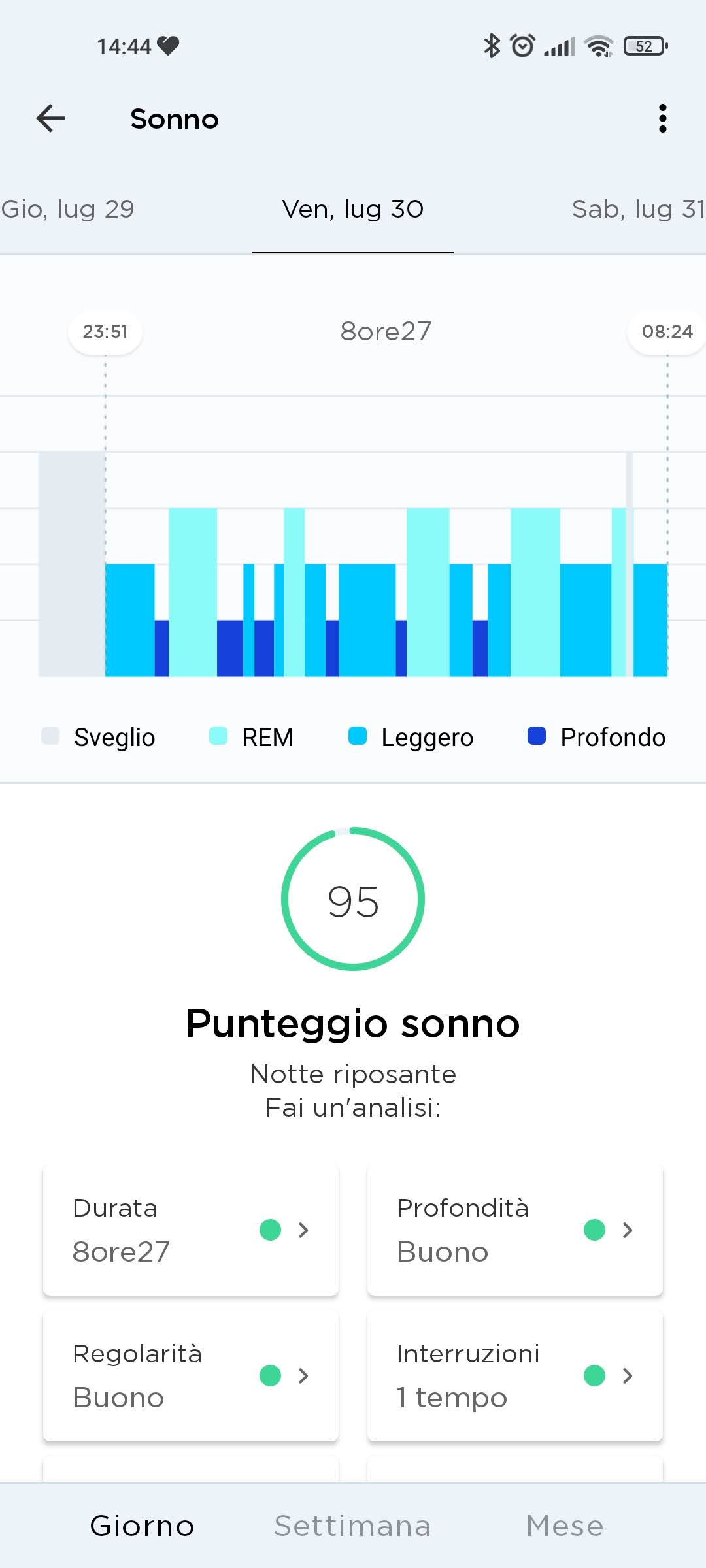Open the three-dot overflow menu
This screenshot has width=706, height=1568.
tap(662, 118)
